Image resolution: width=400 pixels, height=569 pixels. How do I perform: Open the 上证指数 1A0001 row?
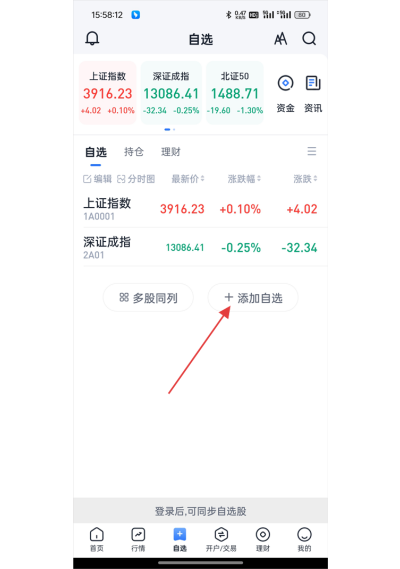(x=200, y=209)
